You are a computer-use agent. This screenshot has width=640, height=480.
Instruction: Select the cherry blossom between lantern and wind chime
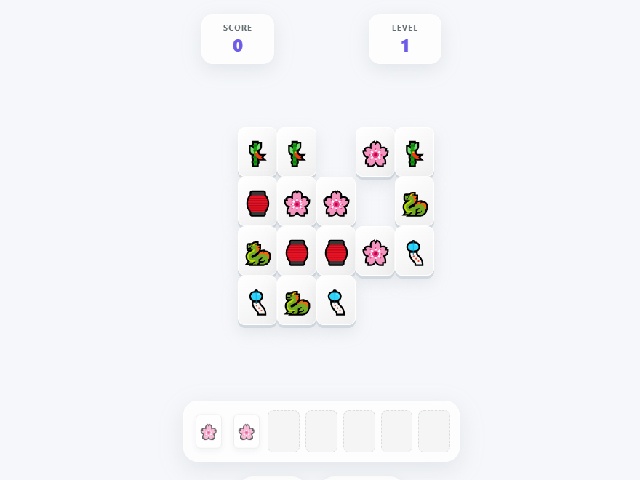click(x=375, y=252)
